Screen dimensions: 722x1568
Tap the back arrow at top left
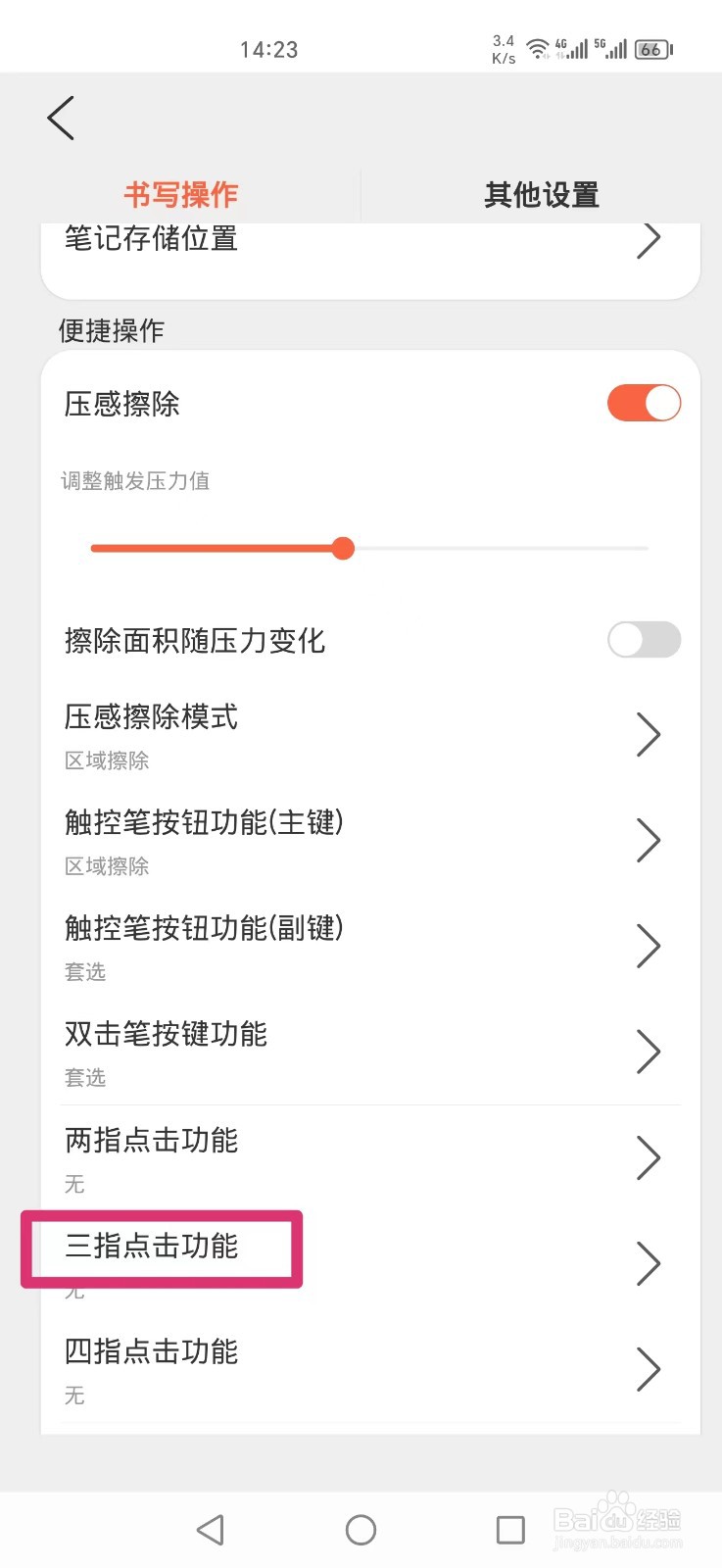click(60, 118)
